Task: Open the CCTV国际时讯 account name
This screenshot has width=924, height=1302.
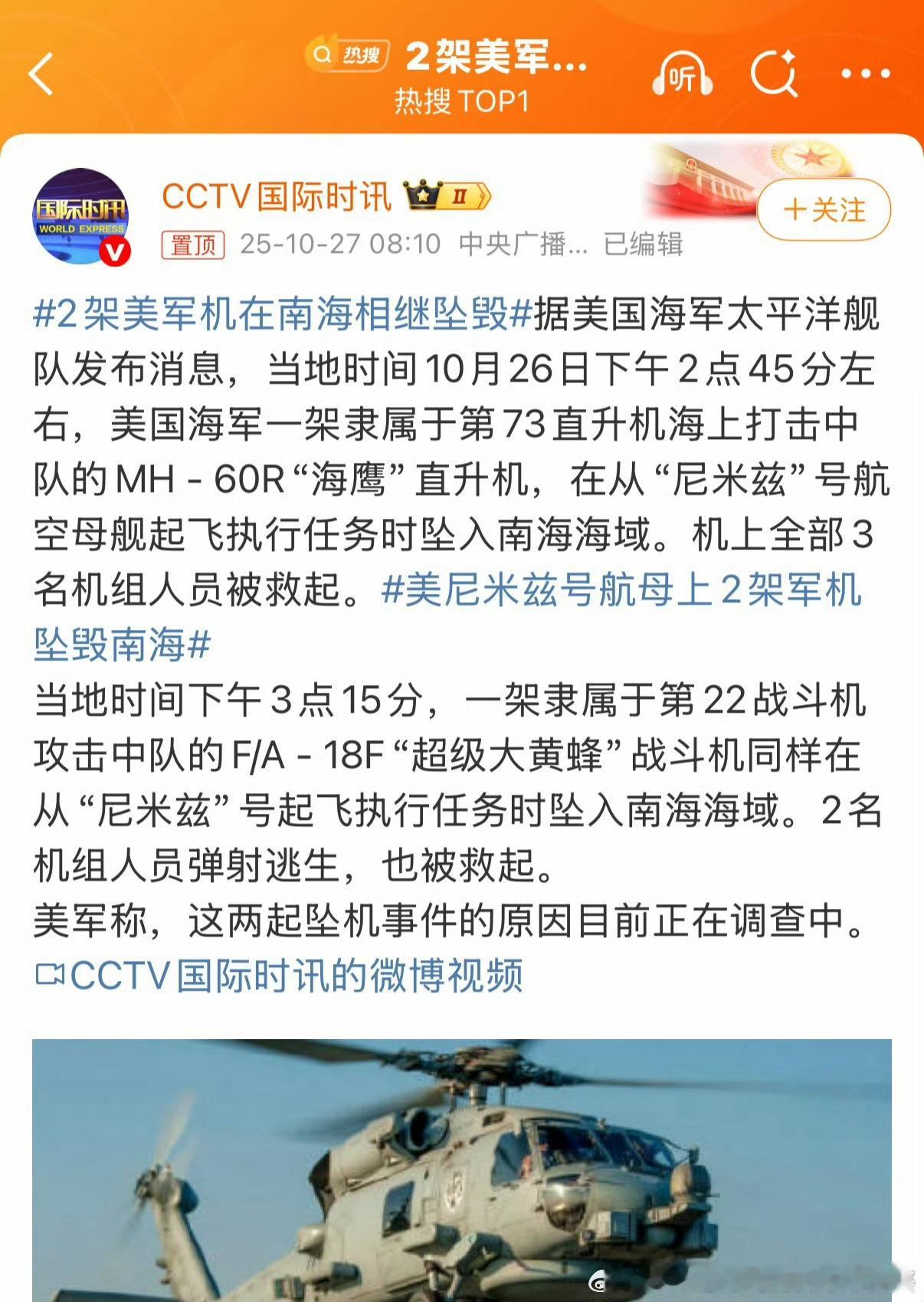Action: [x=276, y=197]
